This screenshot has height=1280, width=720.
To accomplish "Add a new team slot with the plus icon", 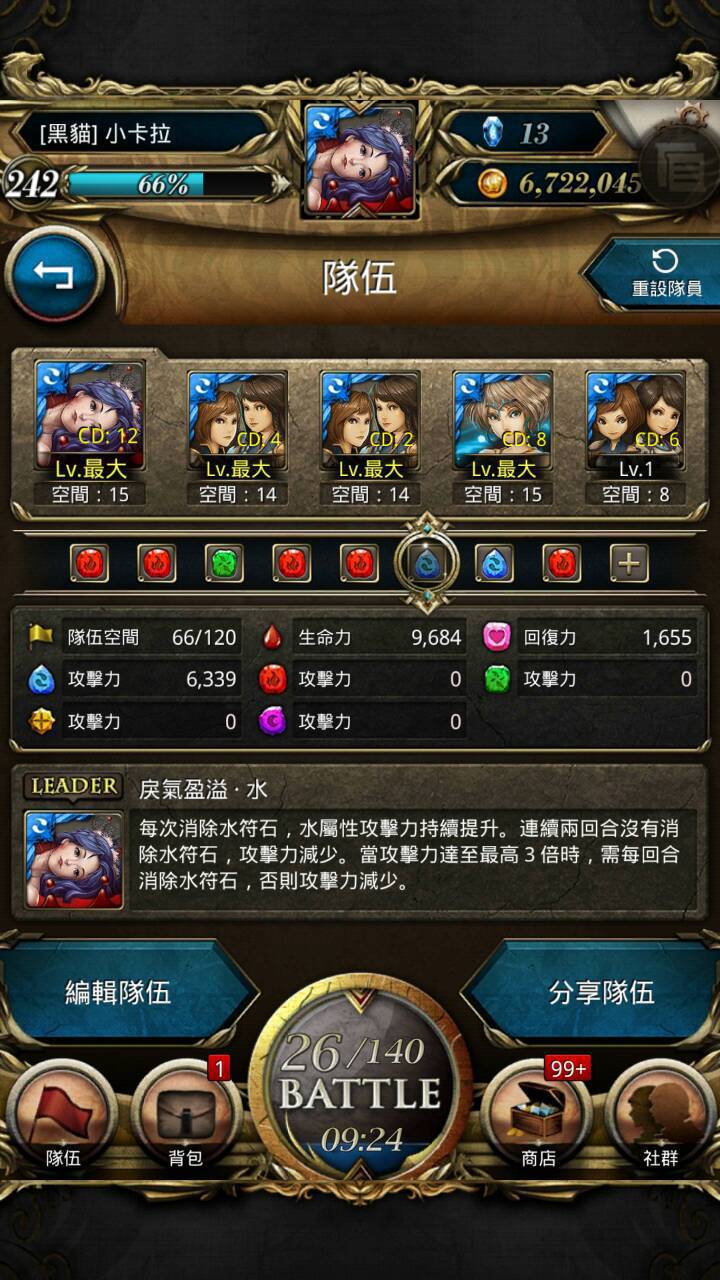I will coord(628,564).
